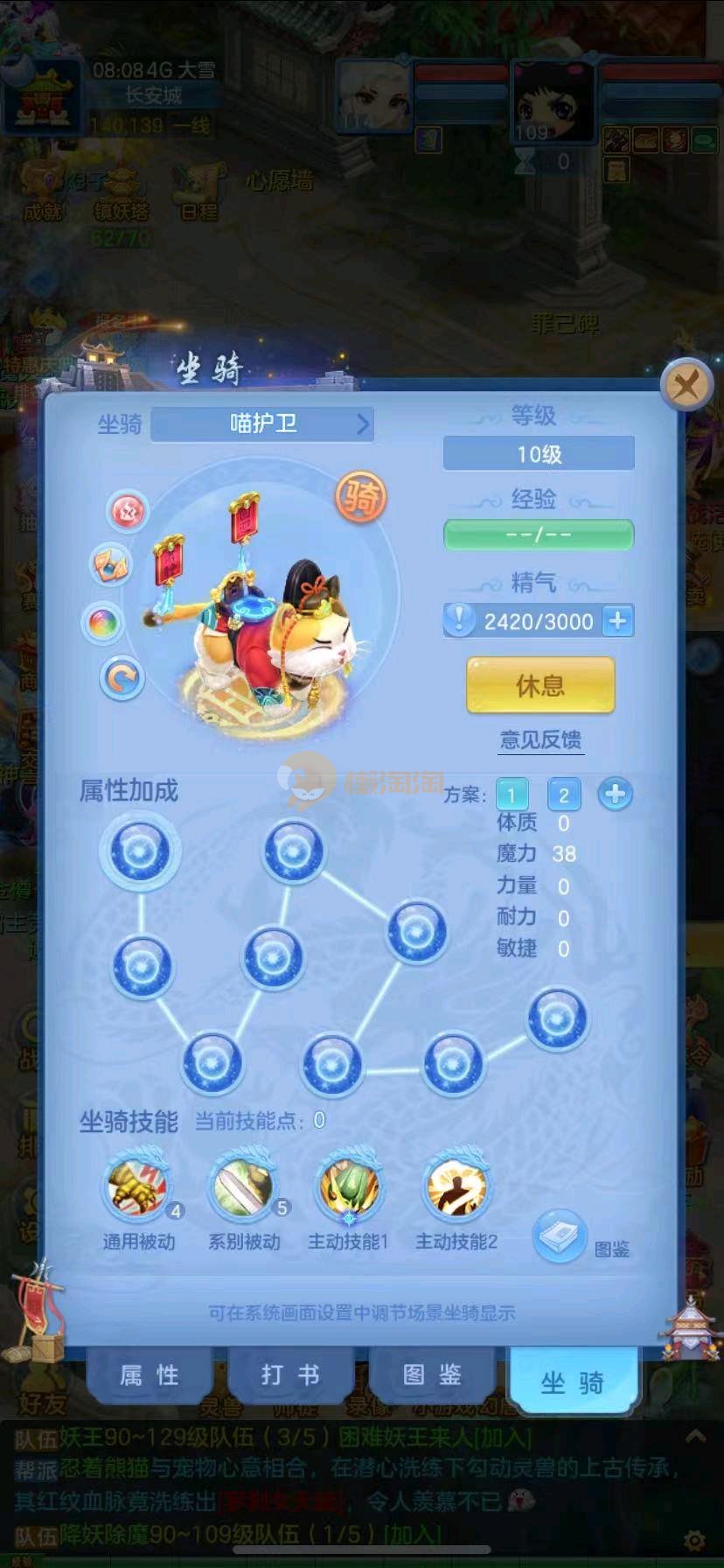
Task: Rotate the mount with the orange arrow
Action: point(122,678)
